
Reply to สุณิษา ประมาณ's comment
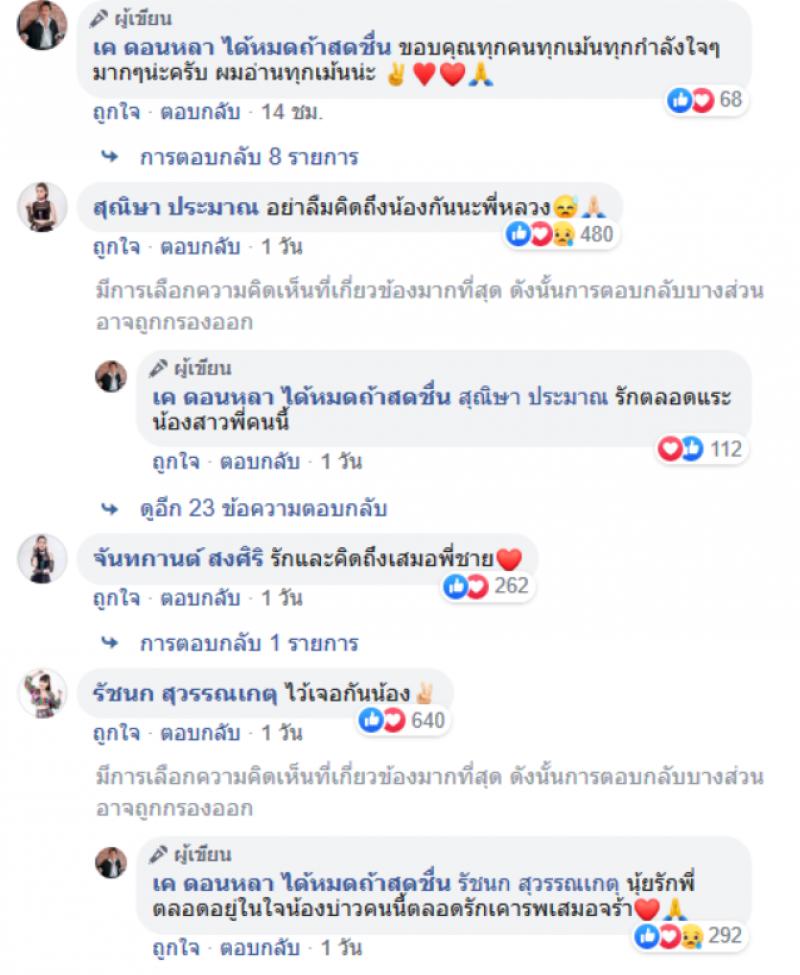click(200, 246)
